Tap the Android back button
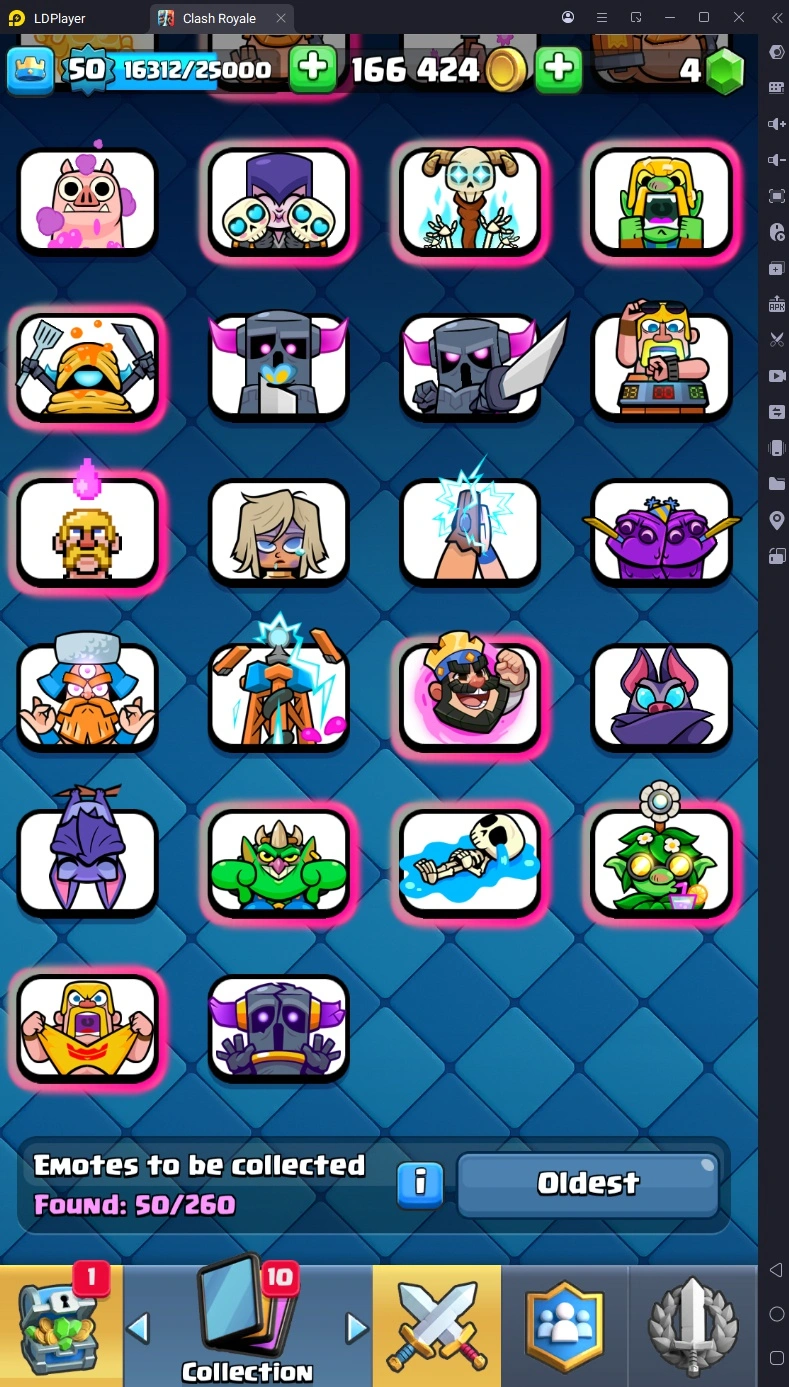Viewport: 789px width, 1387px height. tap(776, 1270)
